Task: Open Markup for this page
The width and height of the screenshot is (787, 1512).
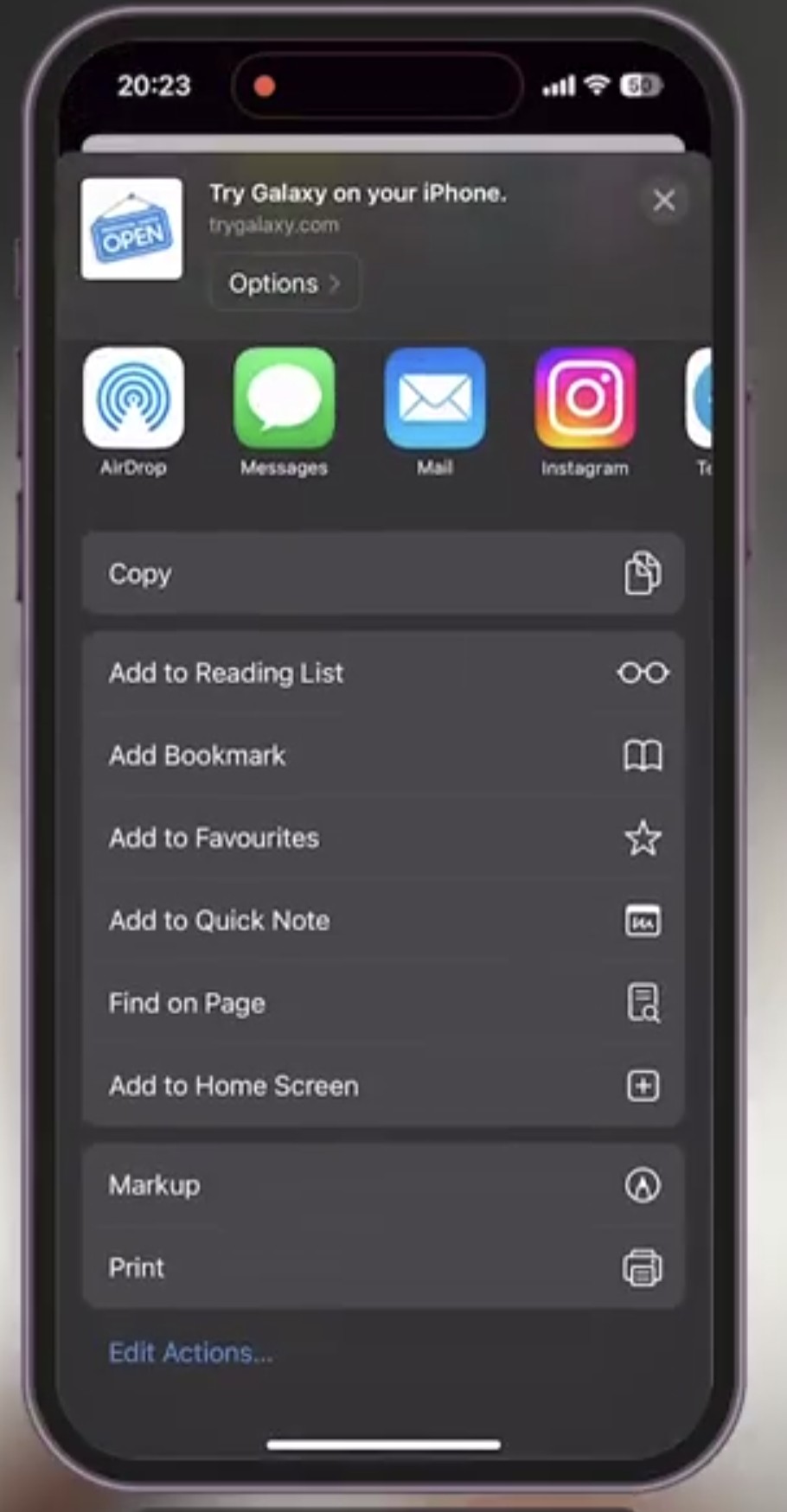Action: point(382,1185)
